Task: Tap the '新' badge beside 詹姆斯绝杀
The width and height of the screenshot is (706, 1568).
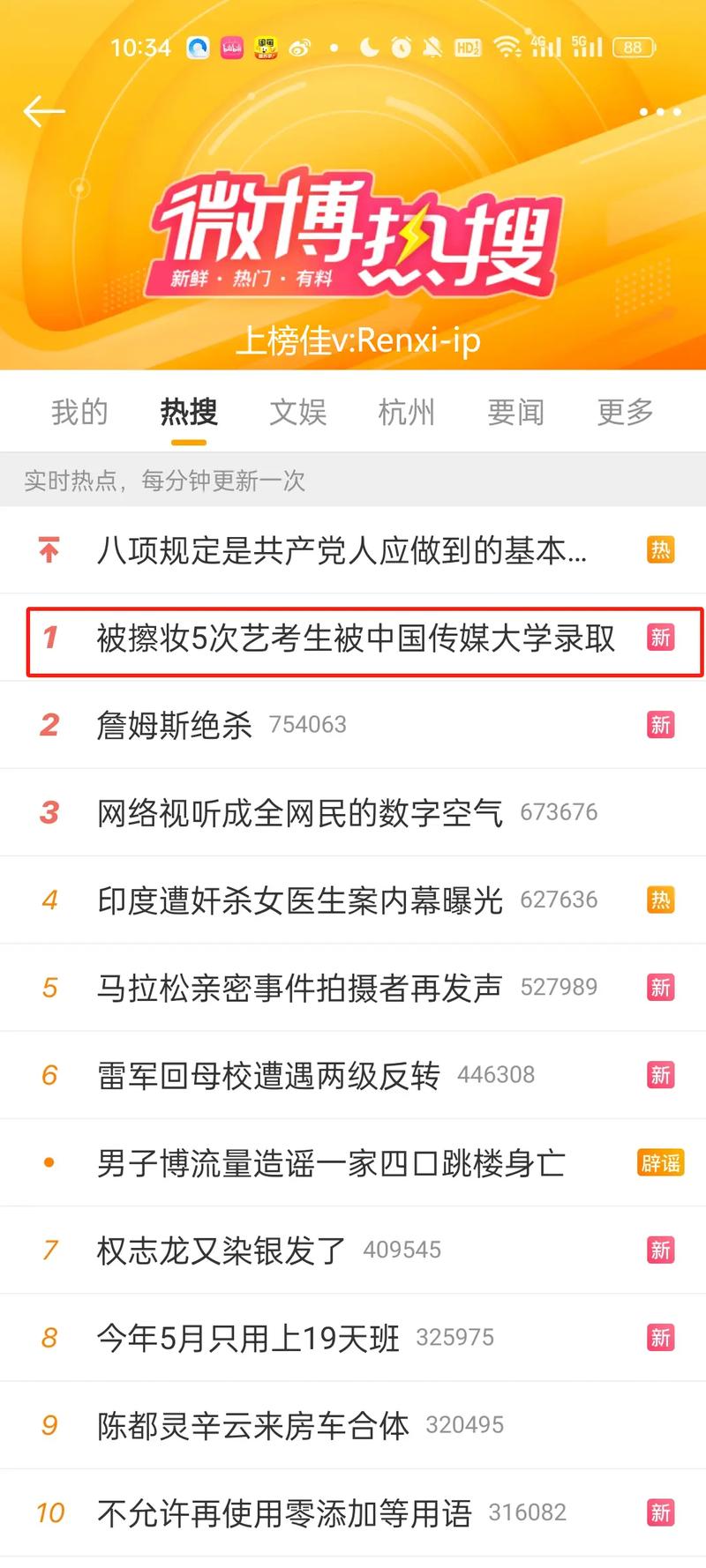Action: pyautogui.click(x=660, y=724)
